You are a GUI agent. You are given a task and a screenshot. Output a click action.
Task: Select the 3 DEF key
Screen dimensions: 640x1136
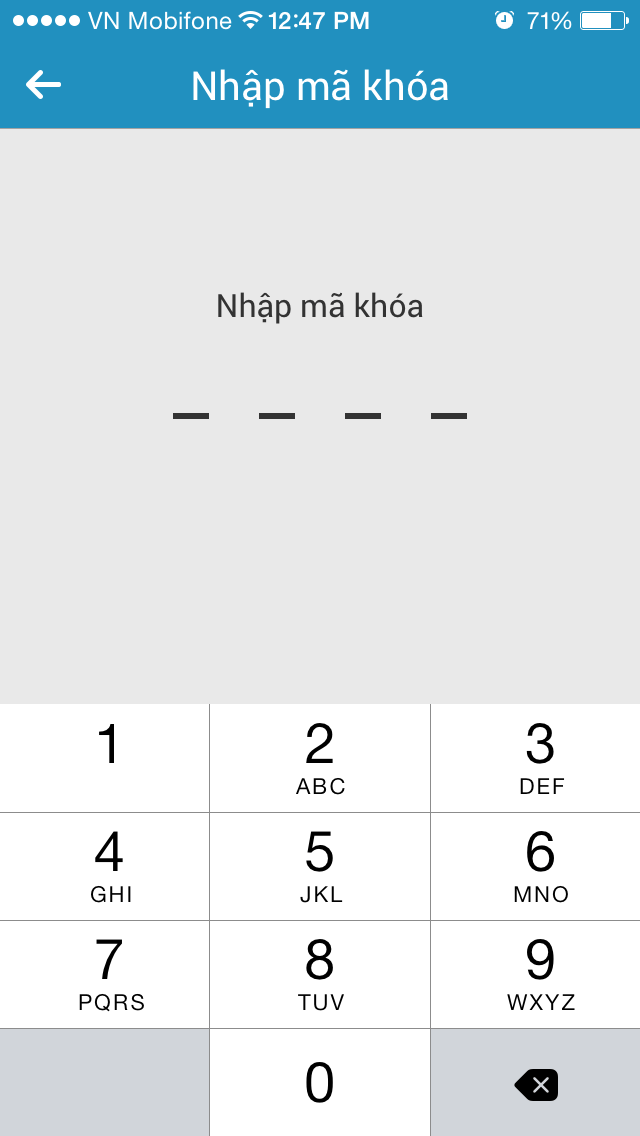pyautogui.click(x=536, y=758)
